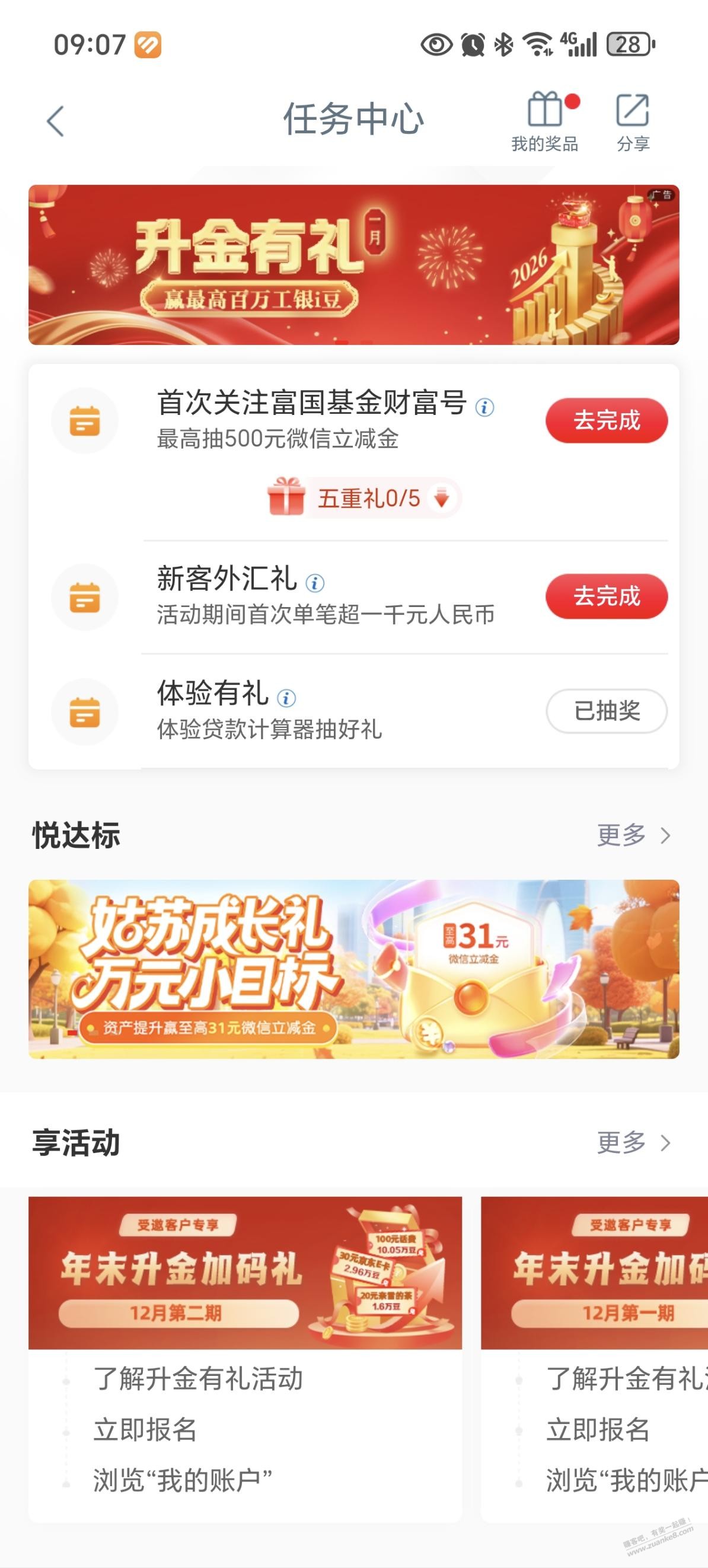The image size is (708, 1568).
Task: Show info about 体验有礼
Action: [x=287, y=698]
